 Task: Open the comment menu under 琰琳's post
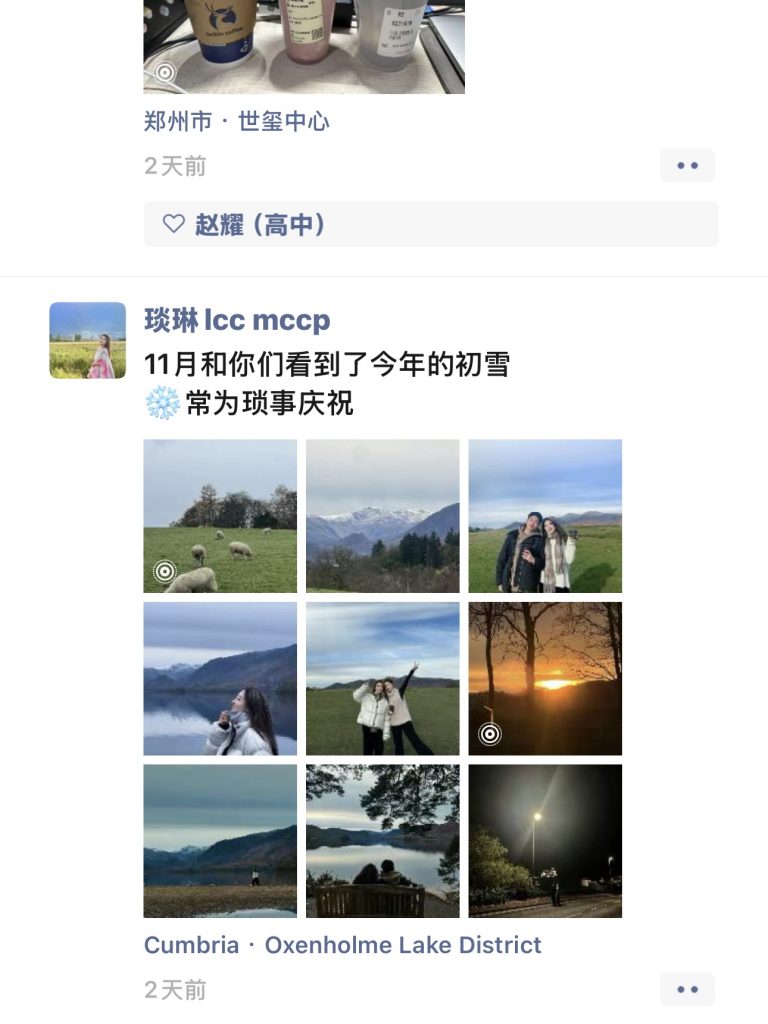point(687,989)
